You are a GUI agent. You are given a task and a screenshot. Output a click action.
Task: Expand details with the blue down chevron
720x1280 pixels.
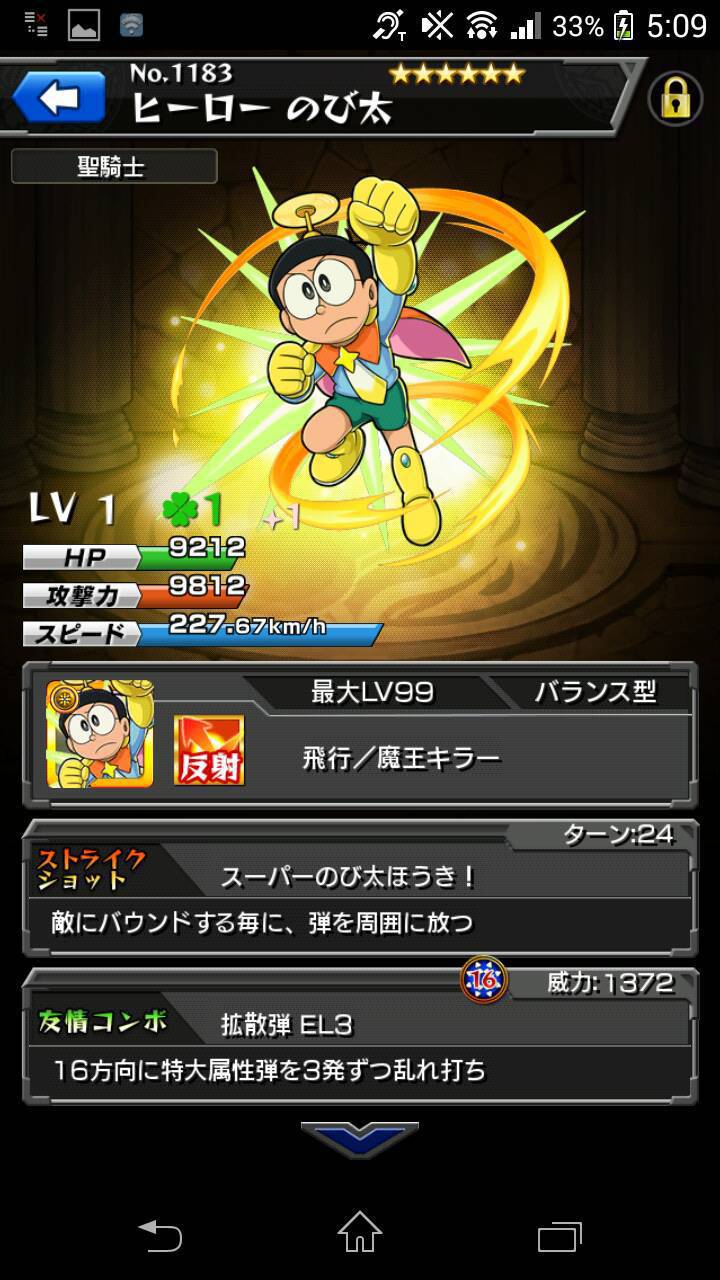tap(359, 1138)
